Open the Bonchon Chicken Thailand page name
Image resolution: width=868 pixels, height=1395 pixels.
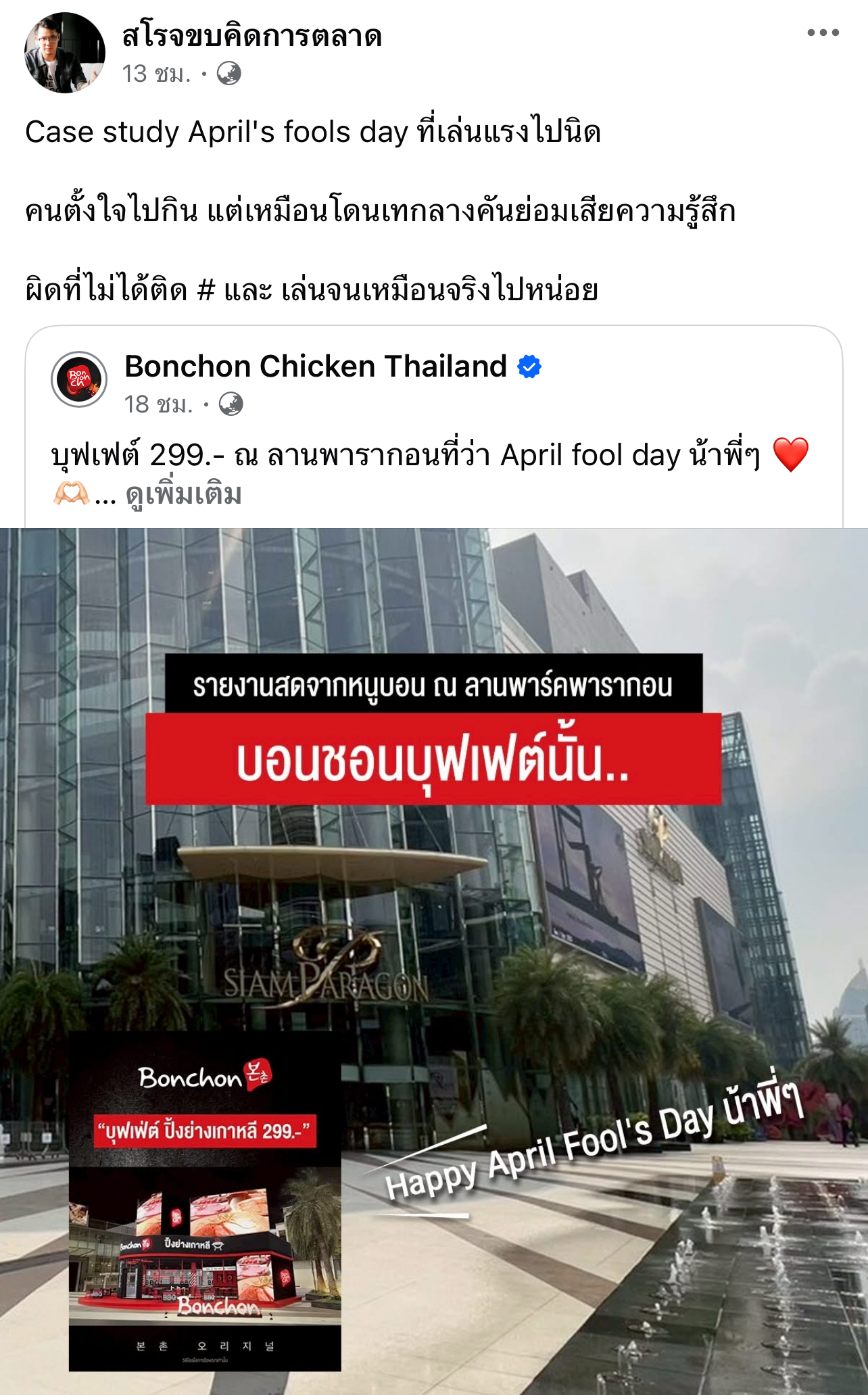[316, 366]
